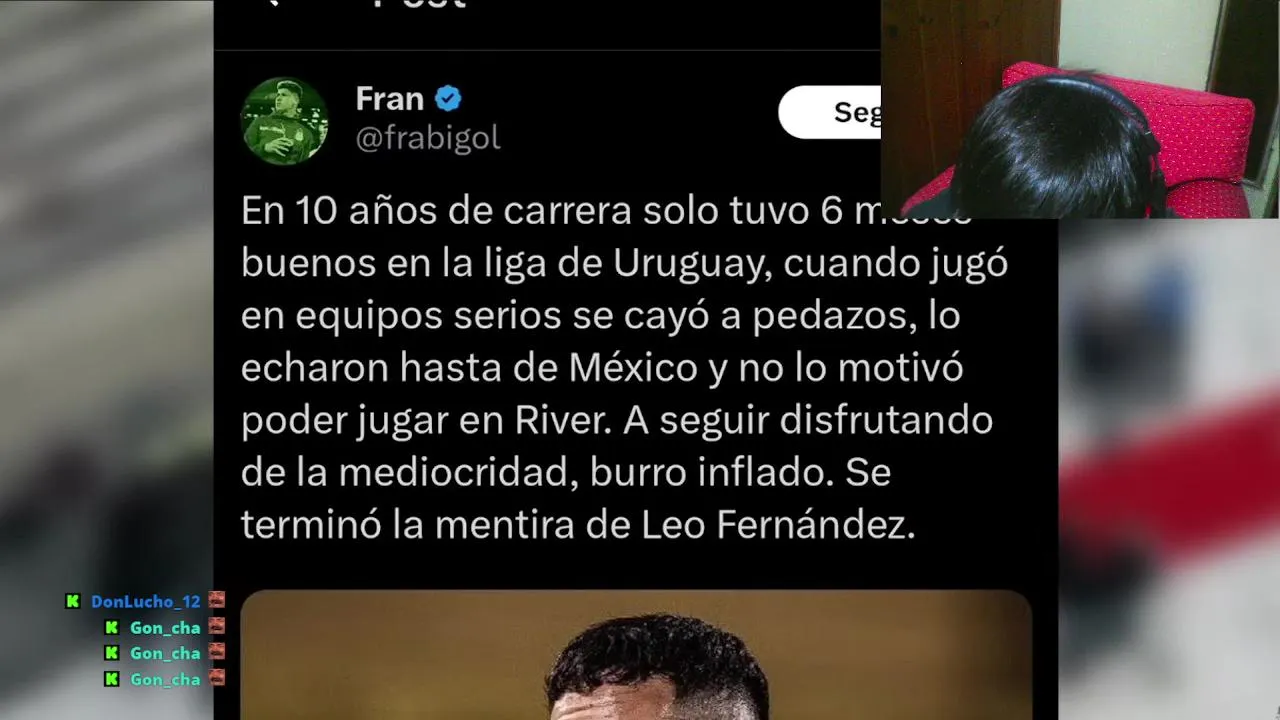Open the @frabigol profile handle
1280x720 pixels.
click(x=428, y=138)
